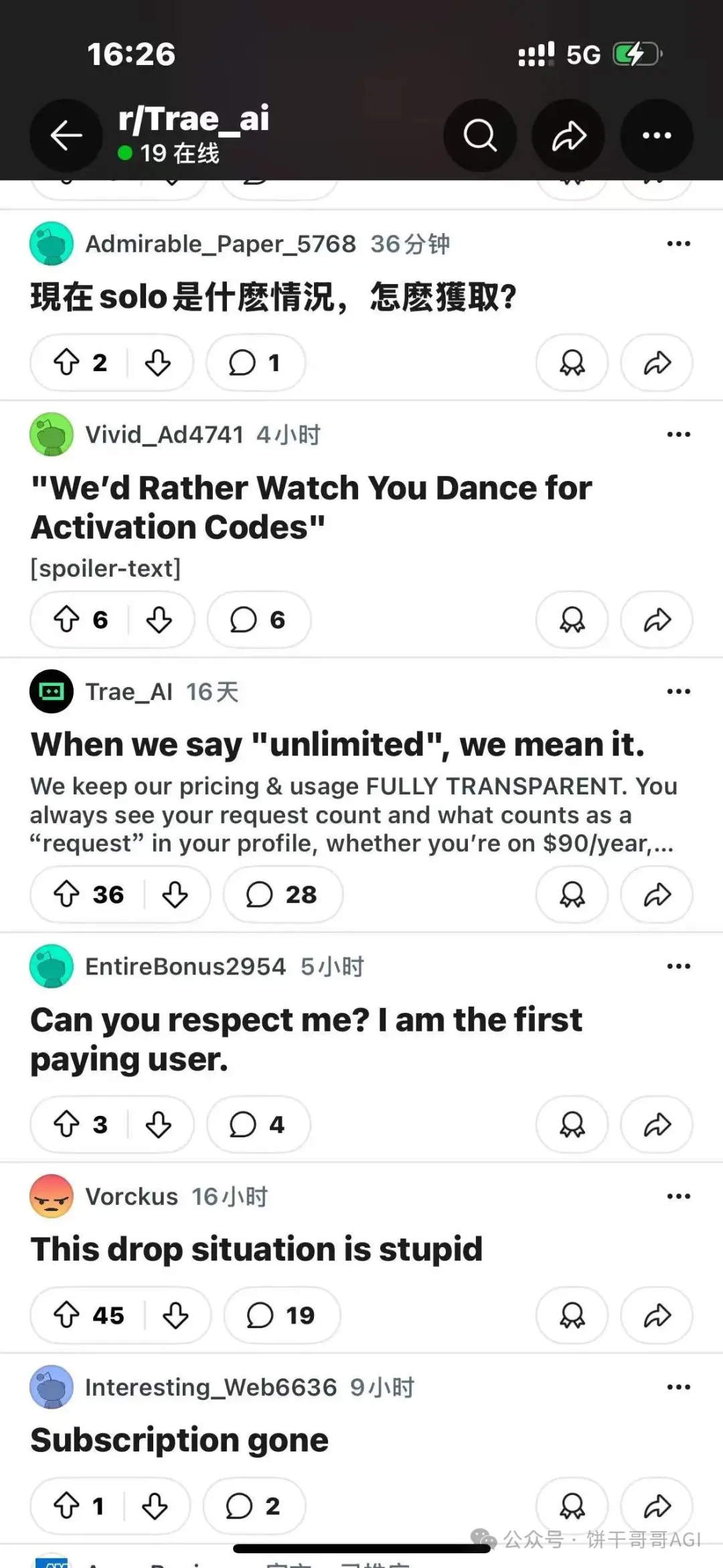Share the r/Trae_ai community
This screenshot has height=1568, width=723.
pos(568,135)
